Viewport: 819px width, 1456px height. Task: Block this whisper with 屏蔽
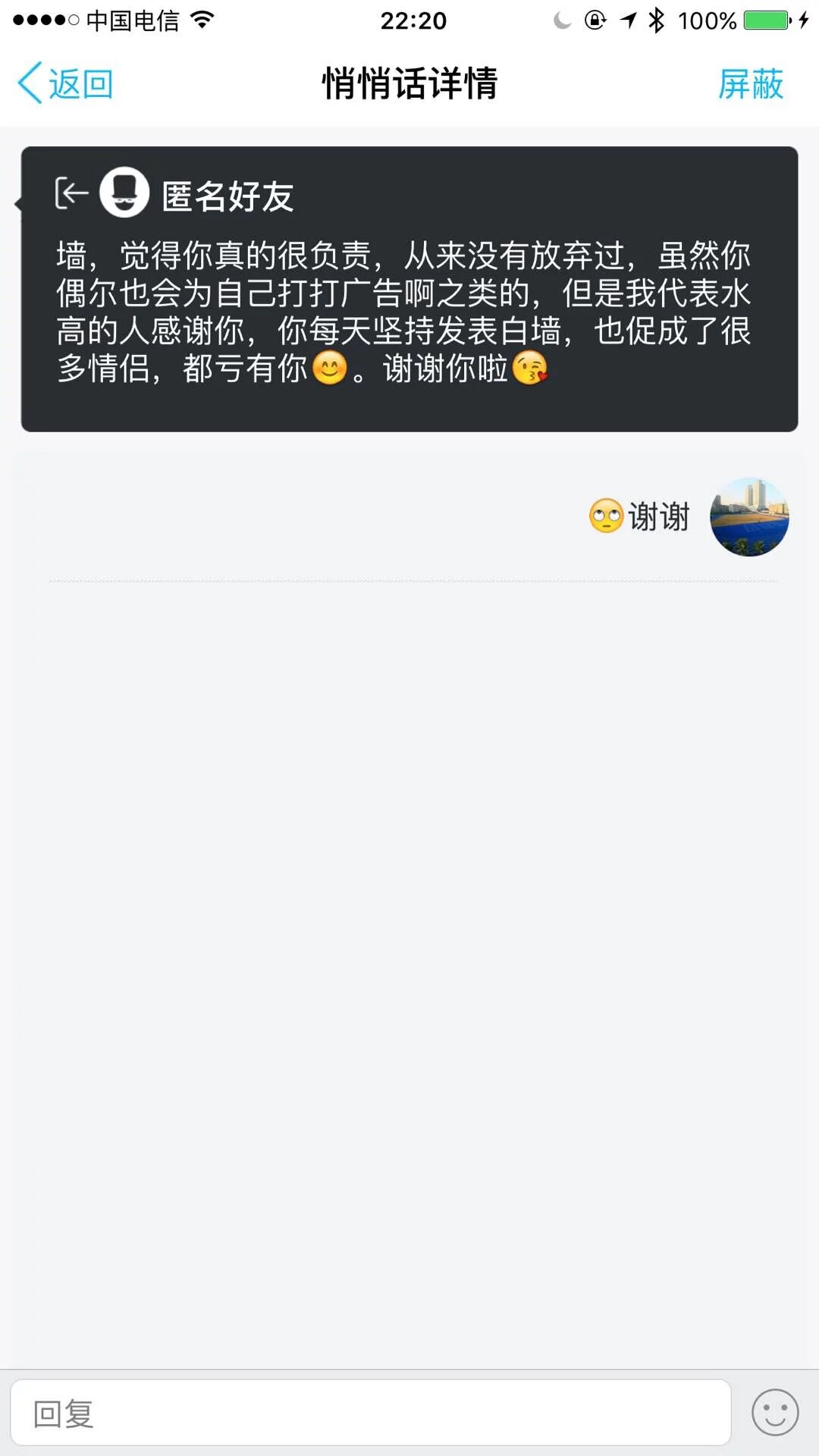coord(750,83)
